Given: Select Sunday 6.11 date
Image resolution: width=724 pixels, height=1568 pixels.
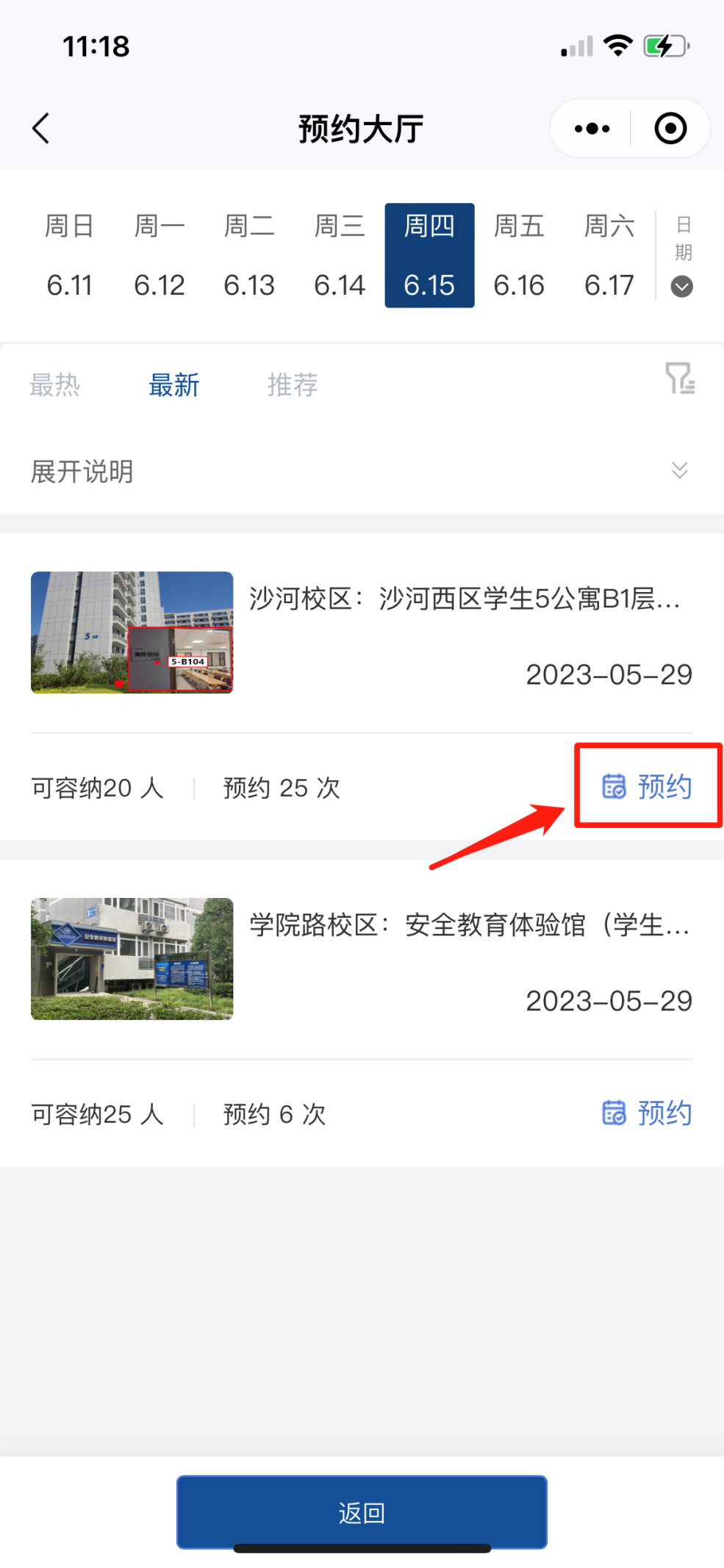Looking at the screenshot, I should 70,255.
